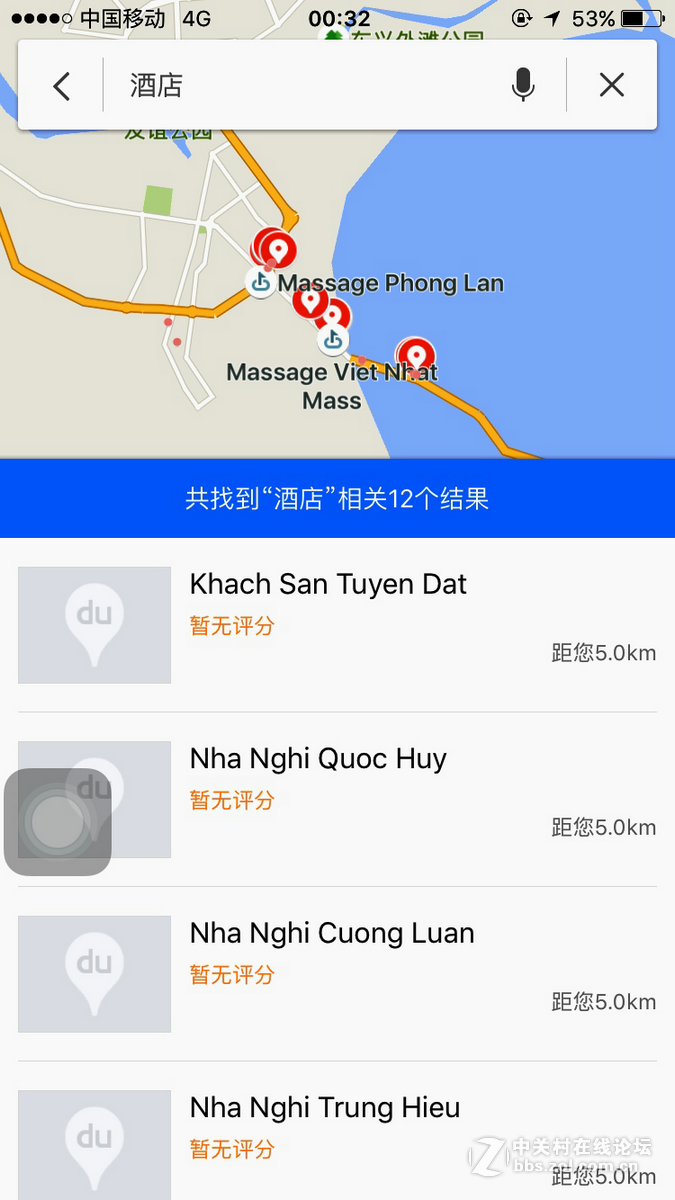
Task: Tap the 酒店 search field
Action: (x=300, y=86)
